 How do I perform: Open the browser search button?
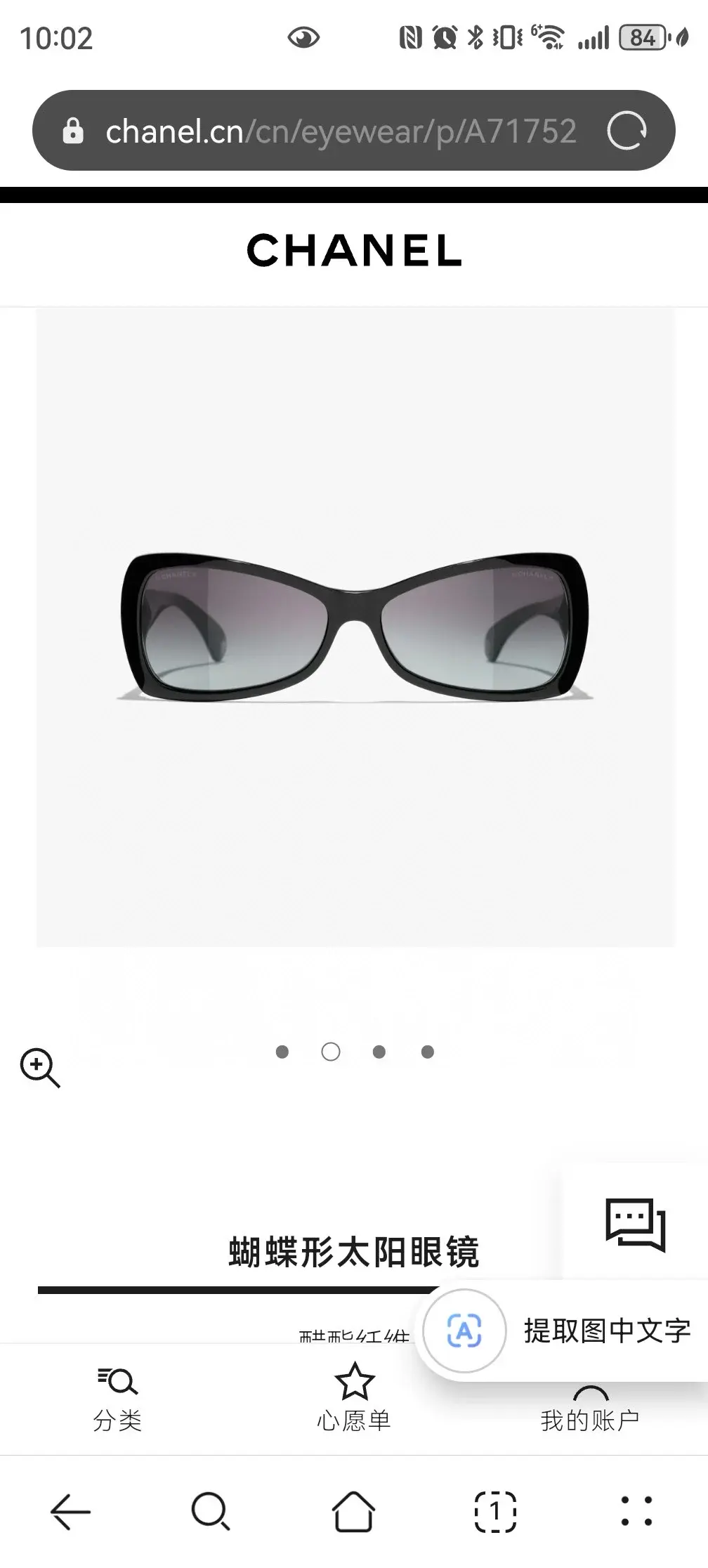pos(211,1511)
